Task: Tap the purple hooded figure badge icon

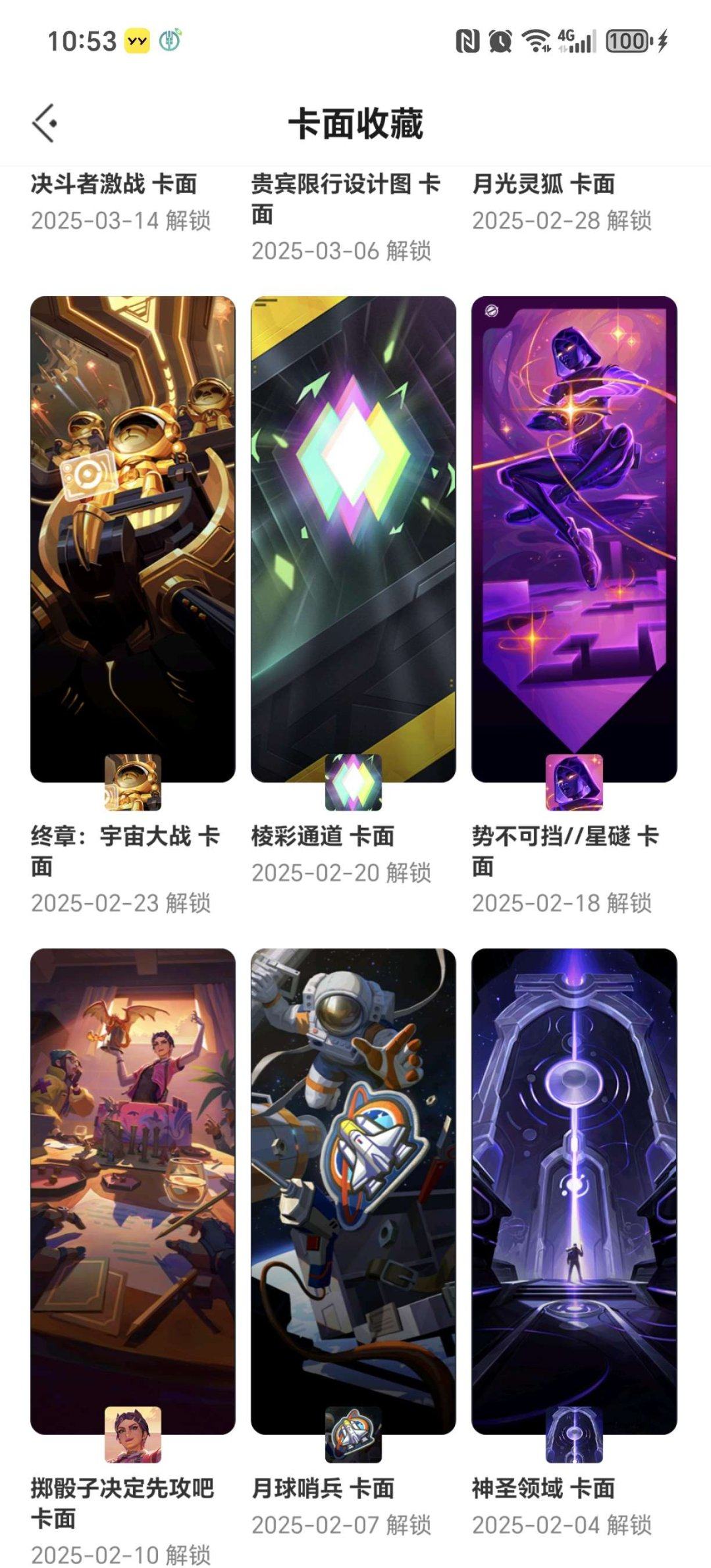Action: 574,783
